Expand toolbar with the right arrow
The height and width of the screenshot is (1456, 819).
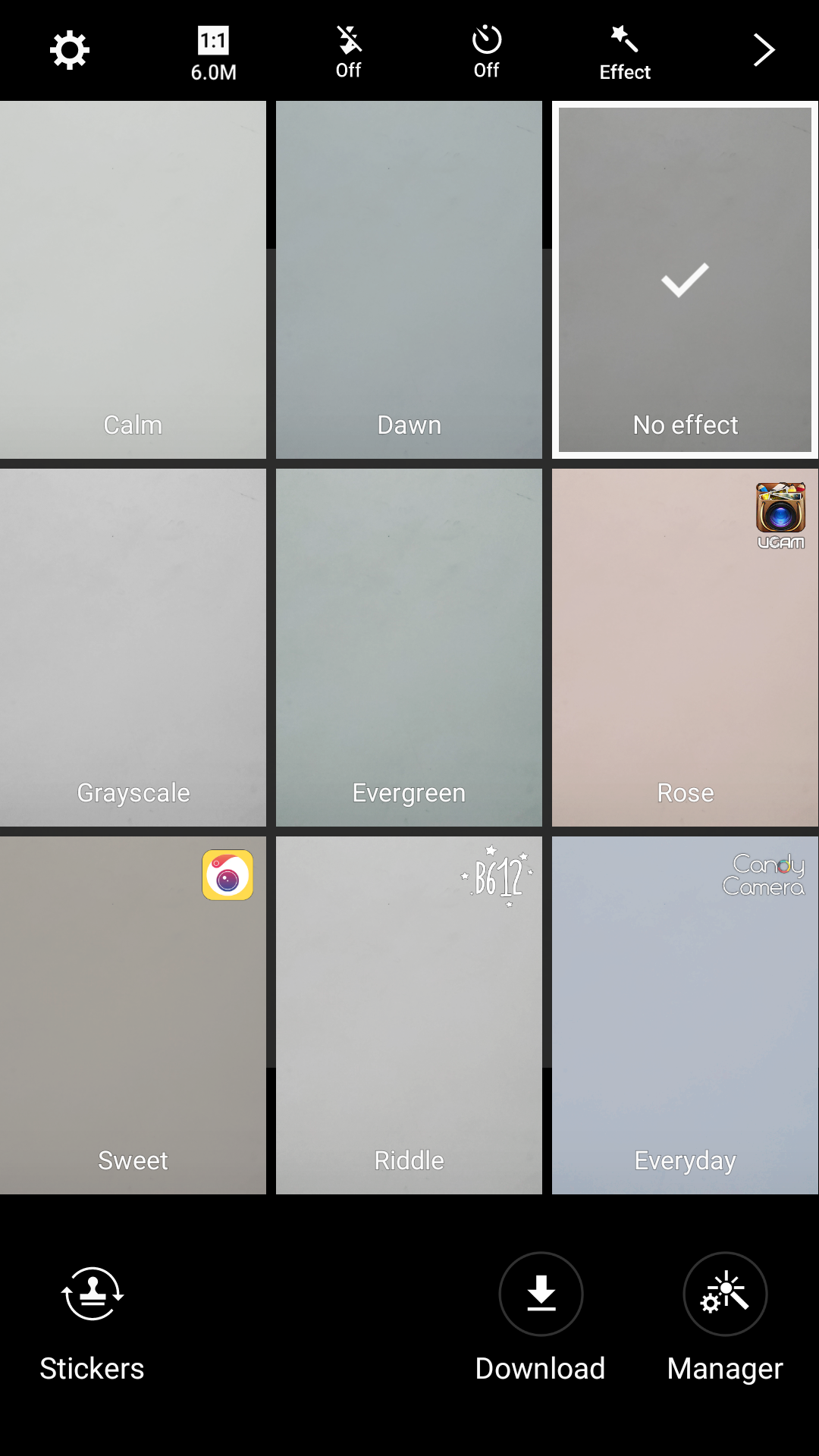point(764,51)
